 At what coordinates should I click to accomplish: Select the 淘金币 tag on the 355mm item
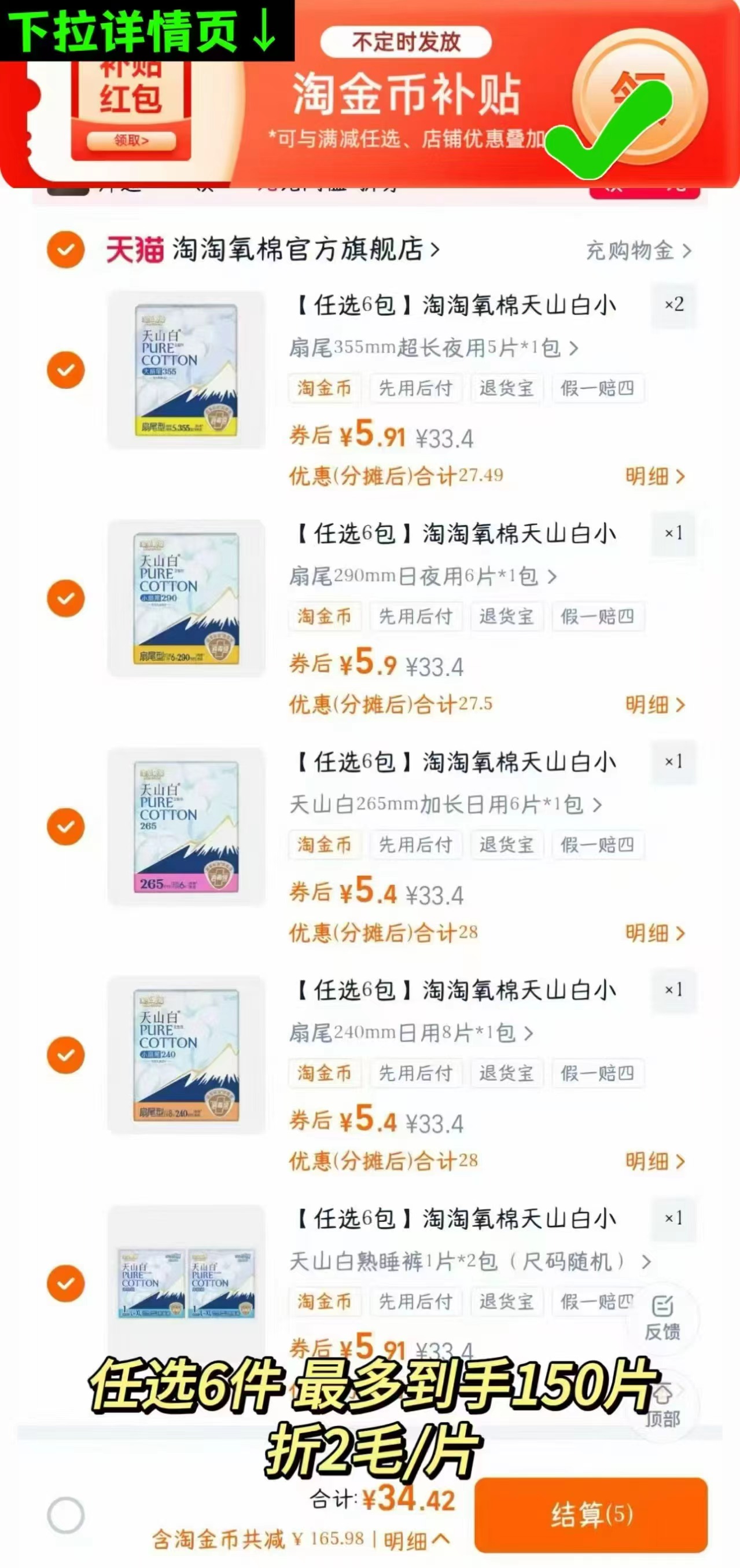click(x=324, y=388)
